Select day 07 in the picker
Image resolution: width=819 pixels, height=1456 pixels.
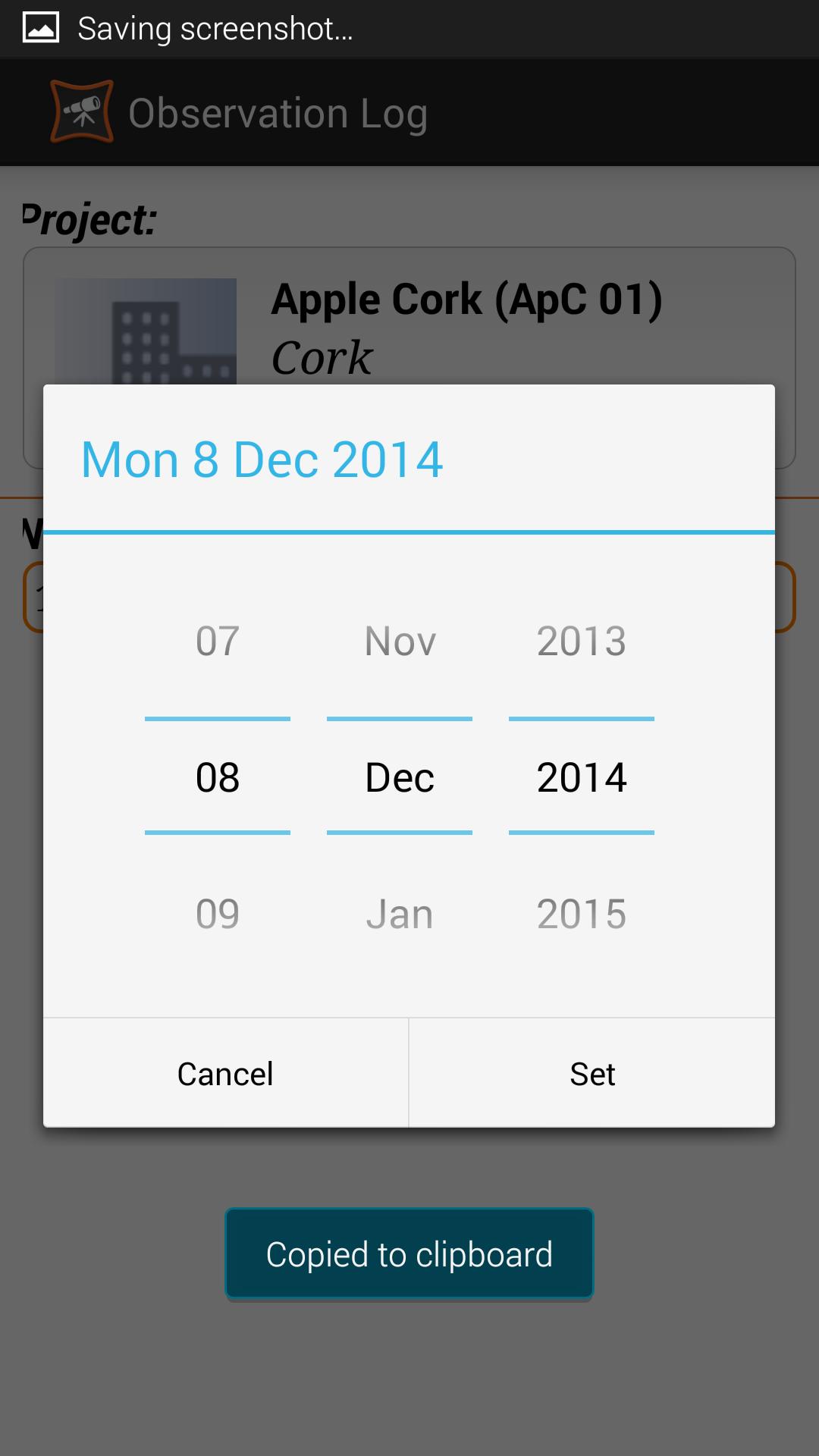tap(218, 642)
